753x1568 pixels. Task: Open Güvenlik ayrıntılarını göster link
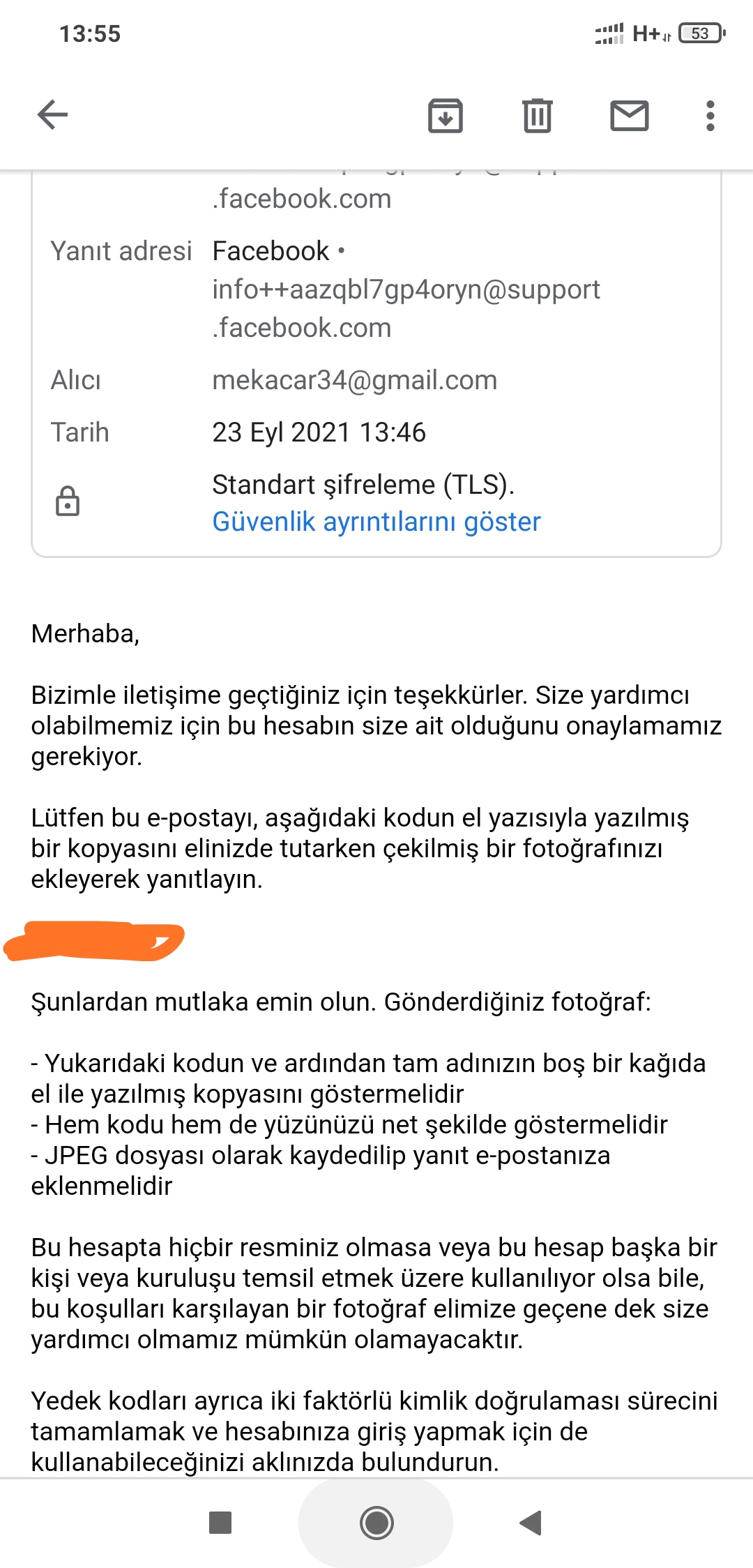pos(376,522)
